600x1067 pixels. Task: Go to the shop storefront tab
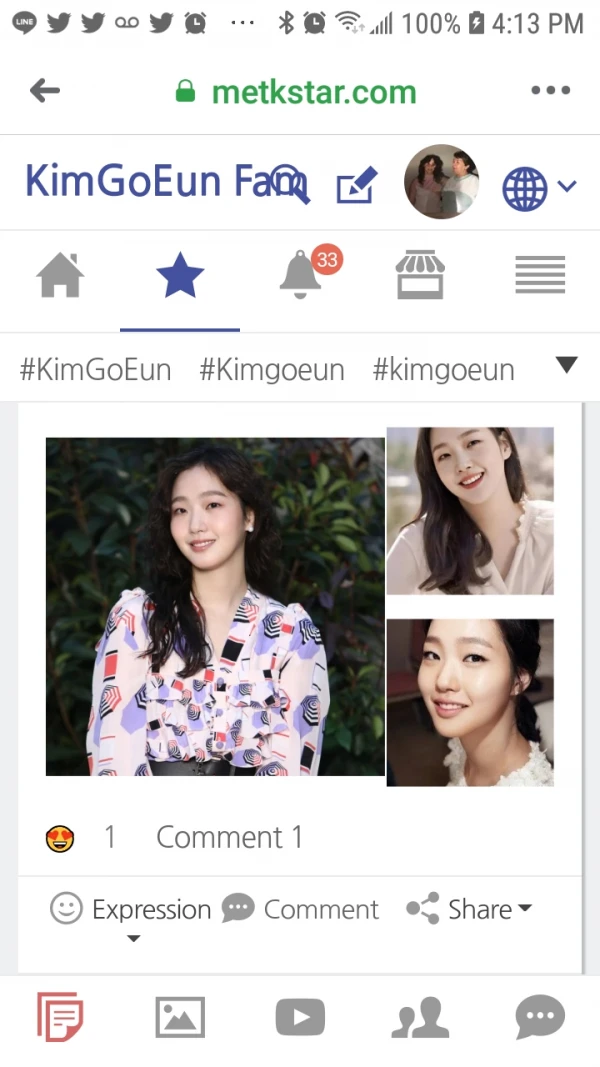[420, 275]
